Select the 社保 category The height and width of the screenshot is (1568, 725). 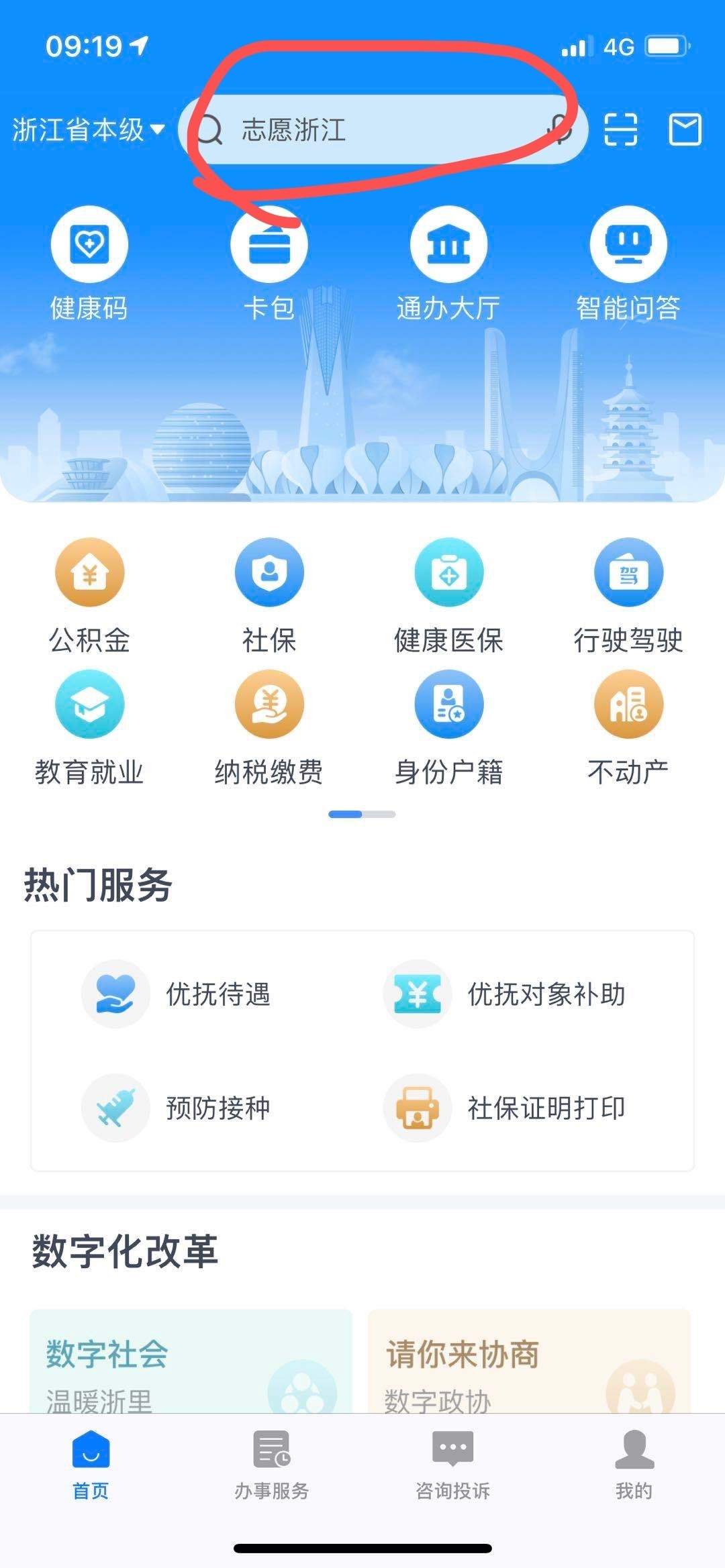click(269, 595)
